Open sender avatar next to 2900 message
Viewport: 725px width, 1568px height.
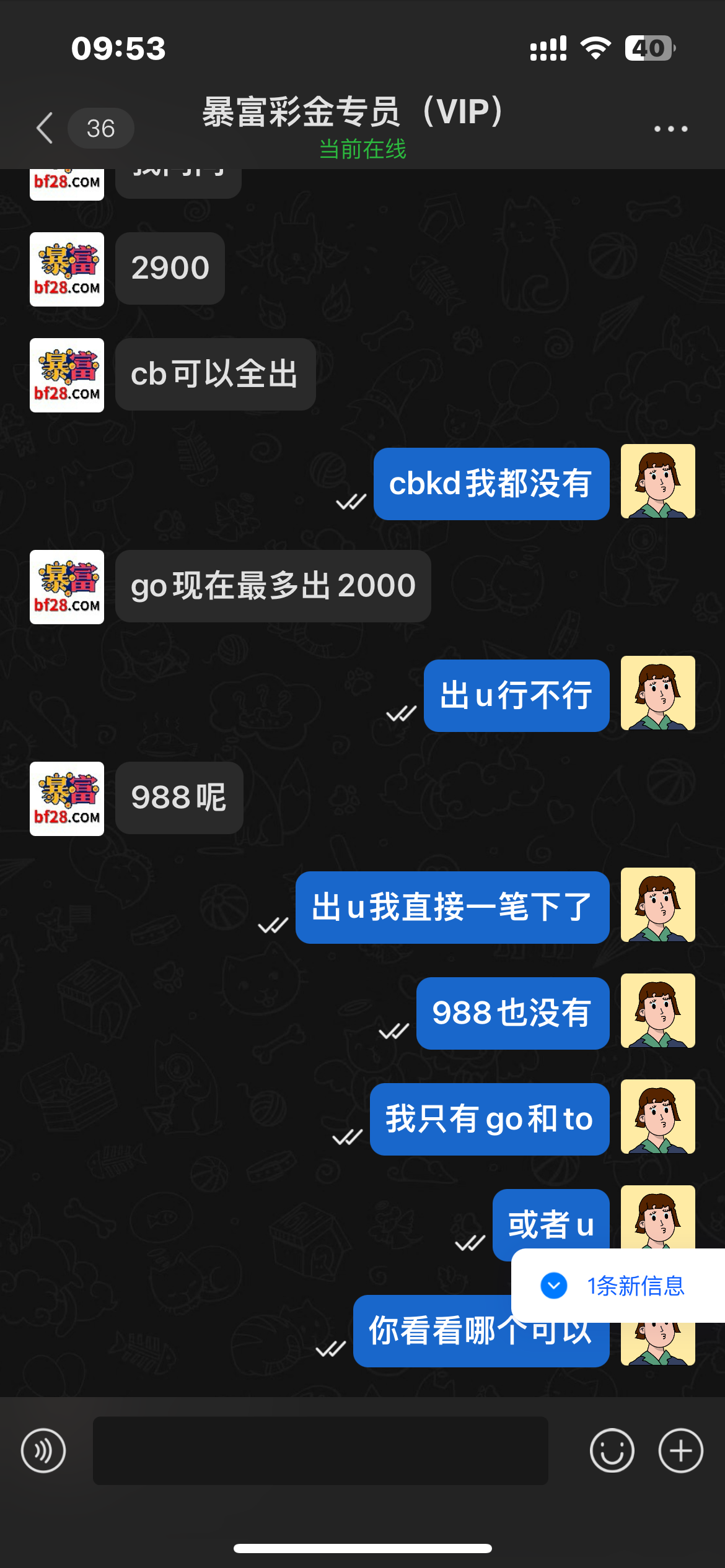tap(67, 269)
